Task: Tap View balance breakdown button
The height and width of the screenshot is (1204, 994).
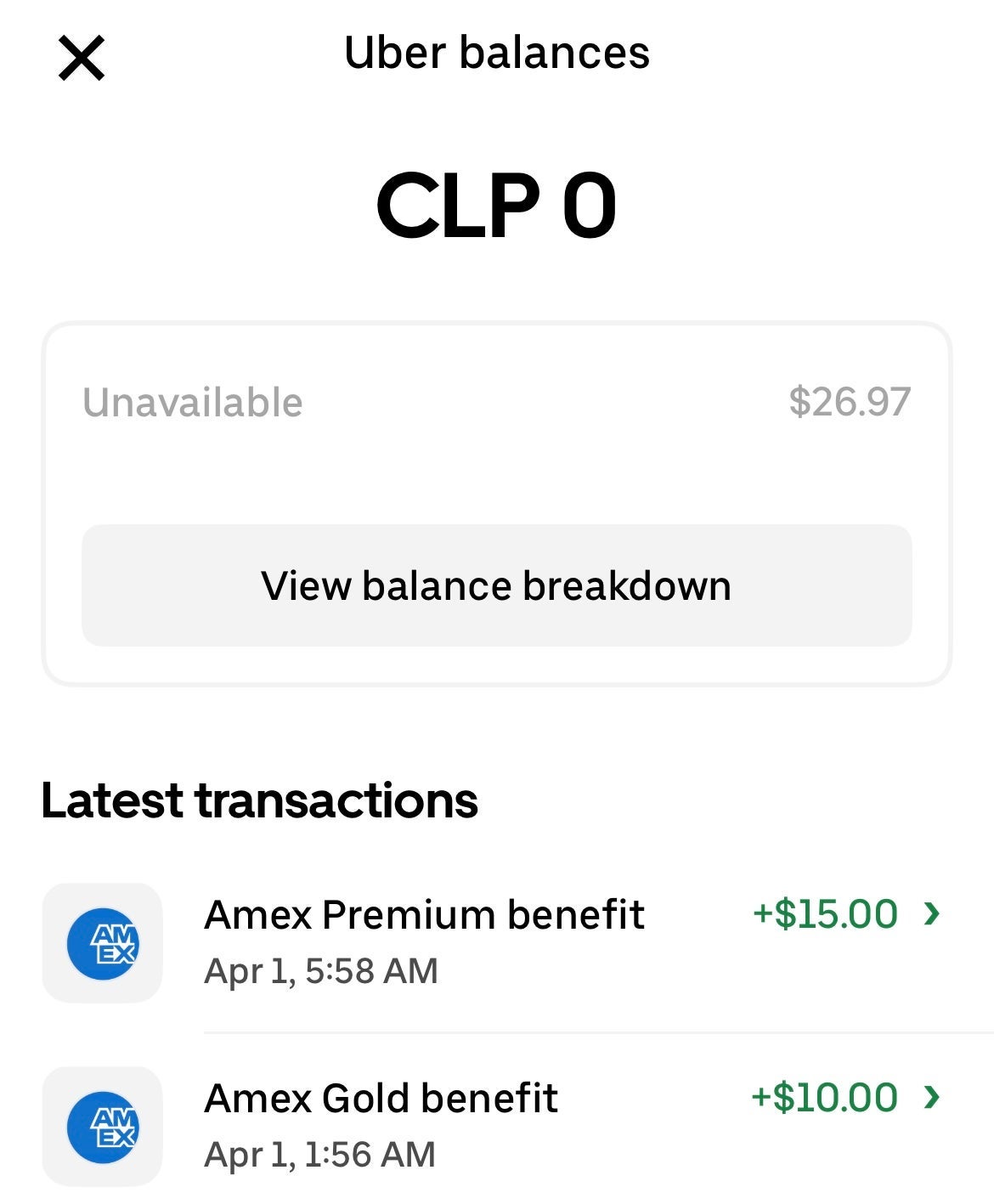Action: (x=496, y=585)
